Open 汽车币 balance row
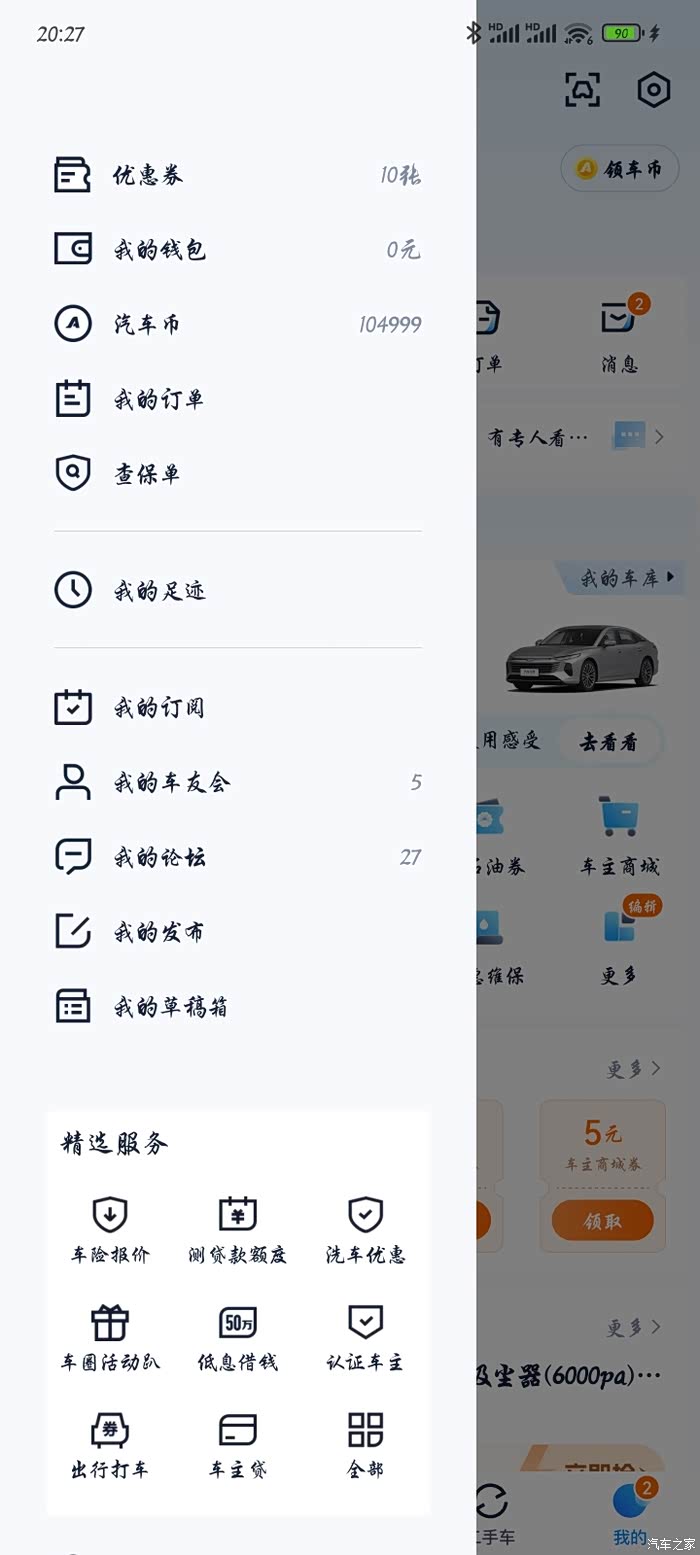The image size is (700, 1555). click(x=238, y=324)
